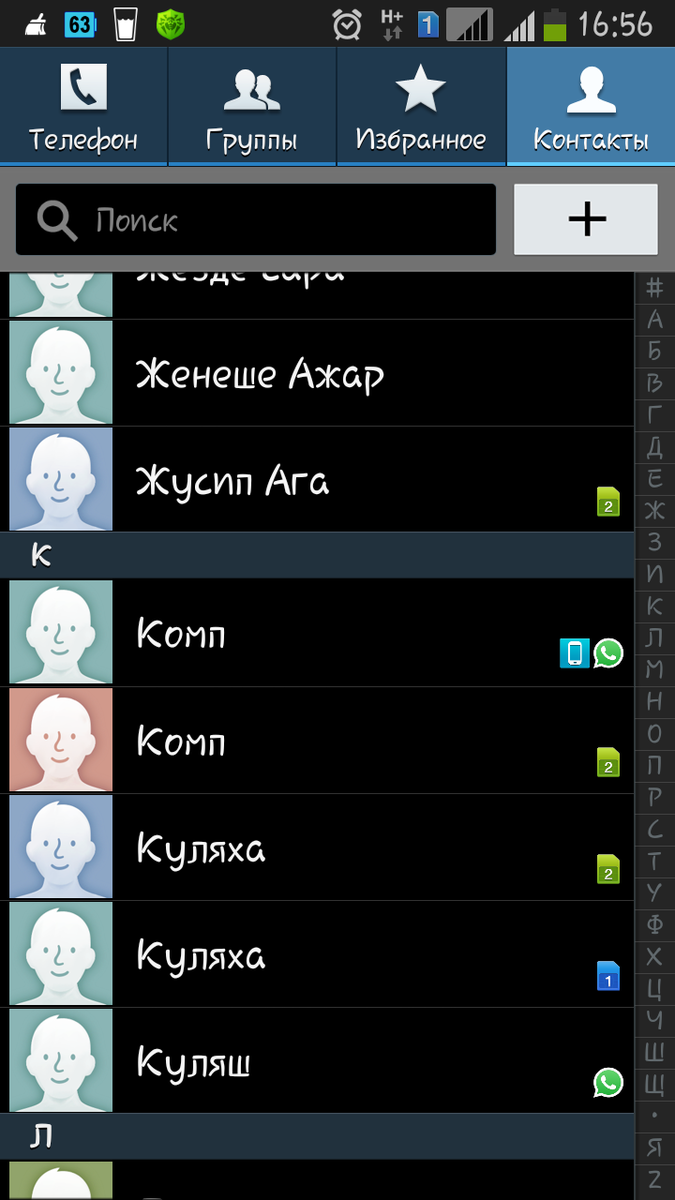Open Куляха contact stored on SIM 1
Viewport: 675px width, 1200px height.
320,956
